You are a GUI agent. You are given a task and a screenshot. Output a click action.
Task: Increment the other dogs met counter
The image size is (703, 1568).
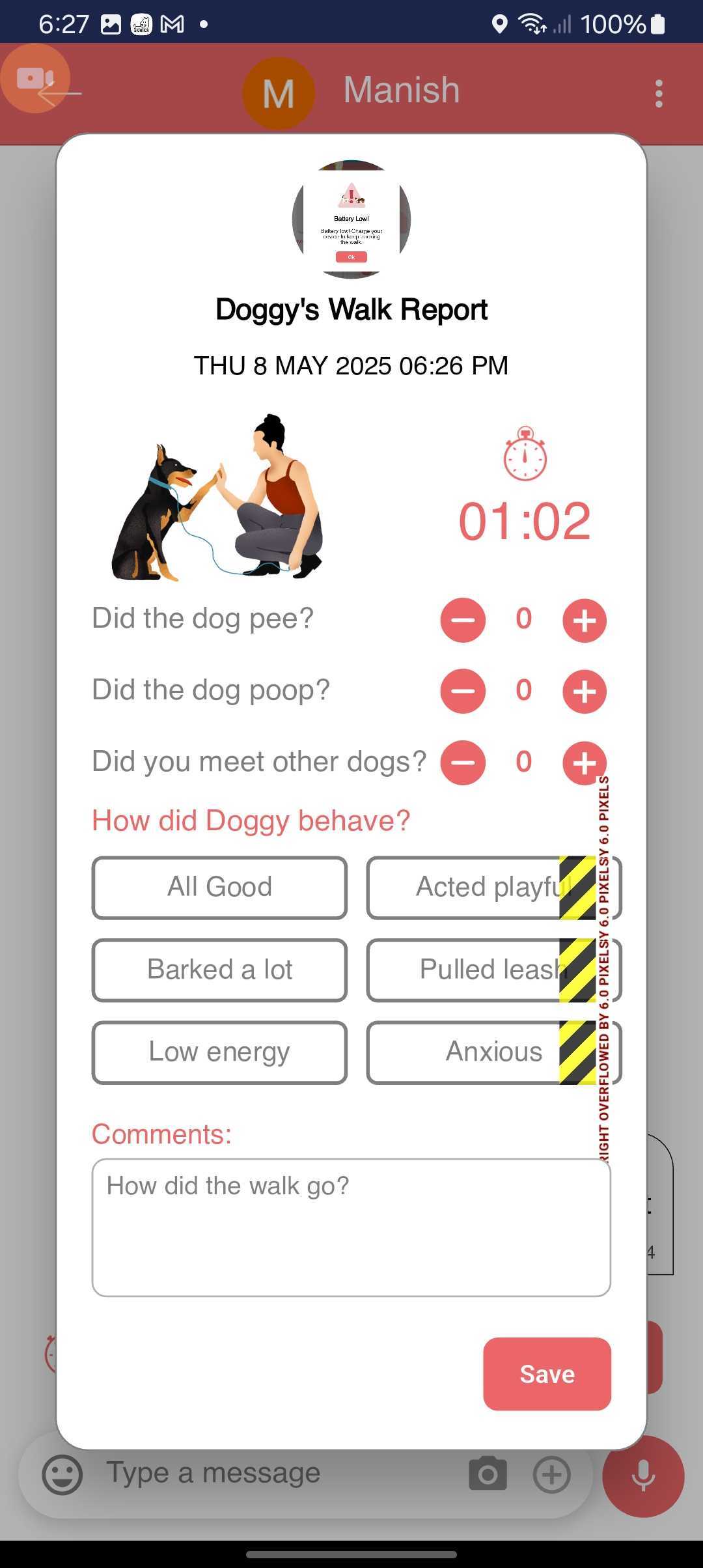[x=584, y=763]
